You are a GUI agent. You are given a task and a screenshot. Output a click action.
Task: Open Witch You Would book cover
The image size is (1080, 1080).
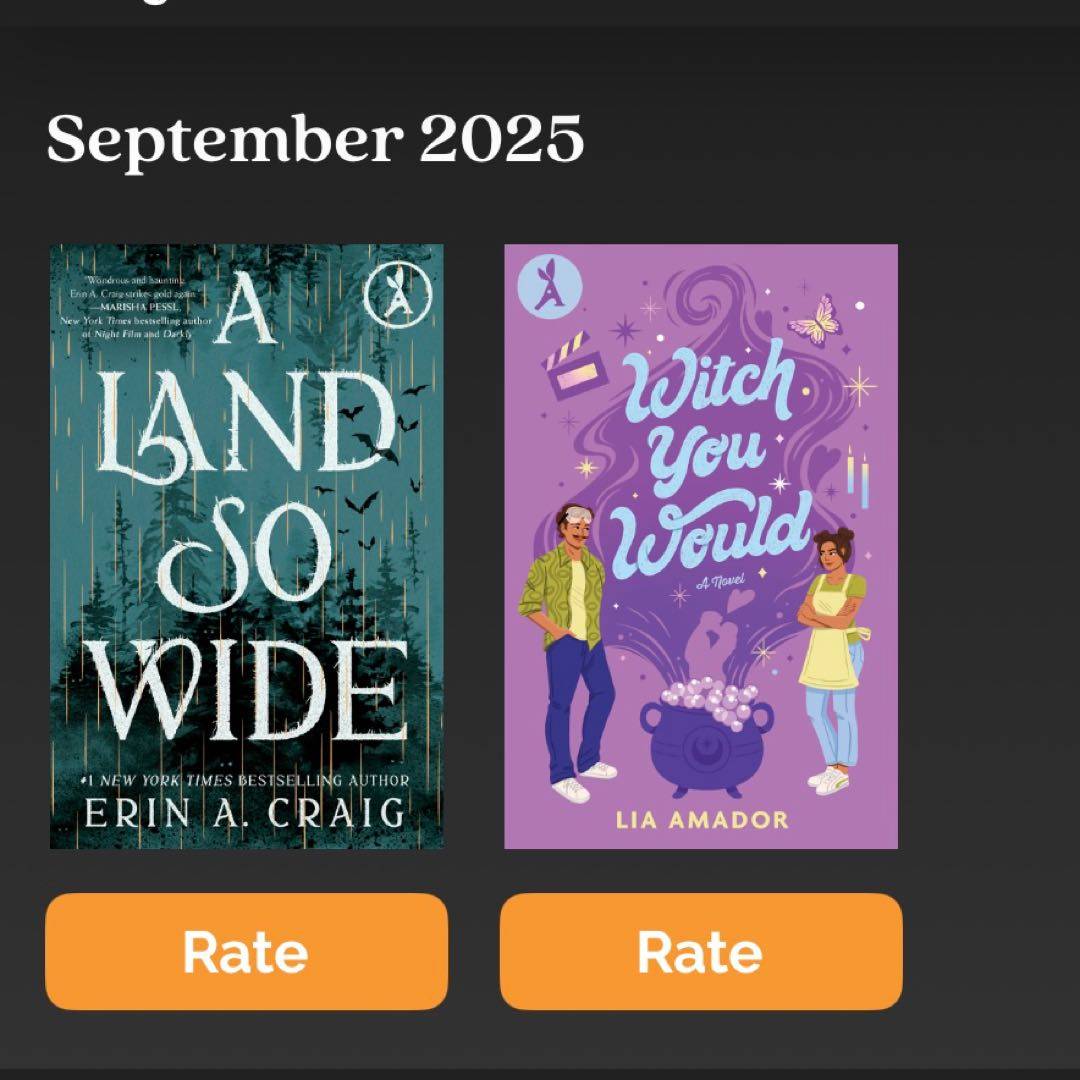[700, 546]
